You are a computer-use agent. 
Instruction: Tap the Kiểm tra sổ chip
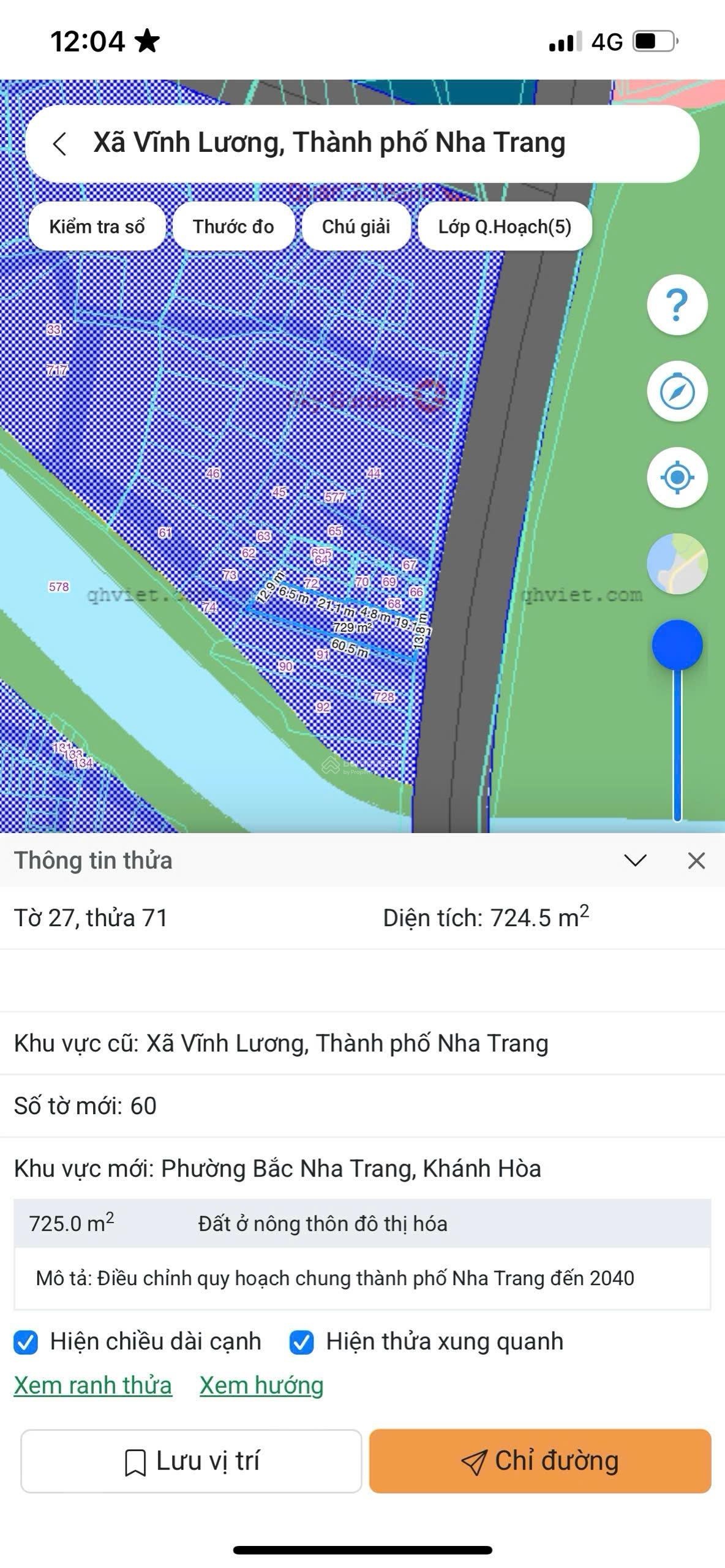[x=97, y=227]
